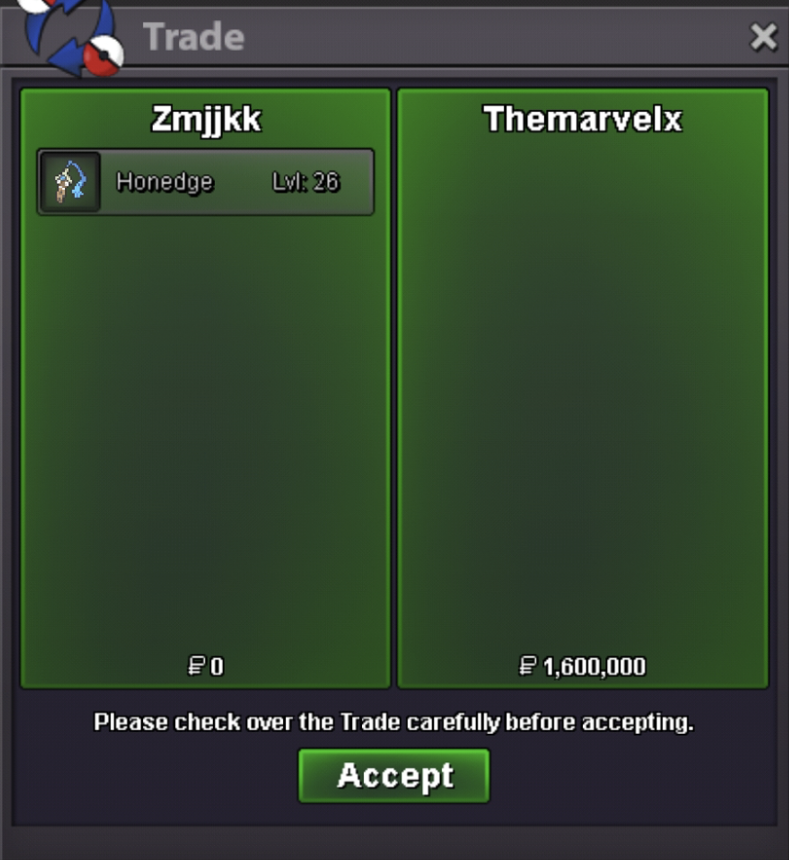Accept the trade offer
Viewport: 789px width, 860px height.
394,775
